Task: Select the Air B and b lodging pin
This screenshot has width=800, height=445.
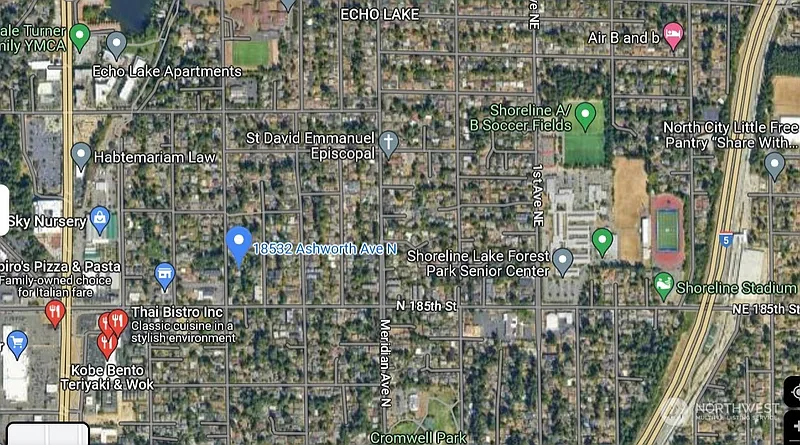Action: tap(673, 36)
